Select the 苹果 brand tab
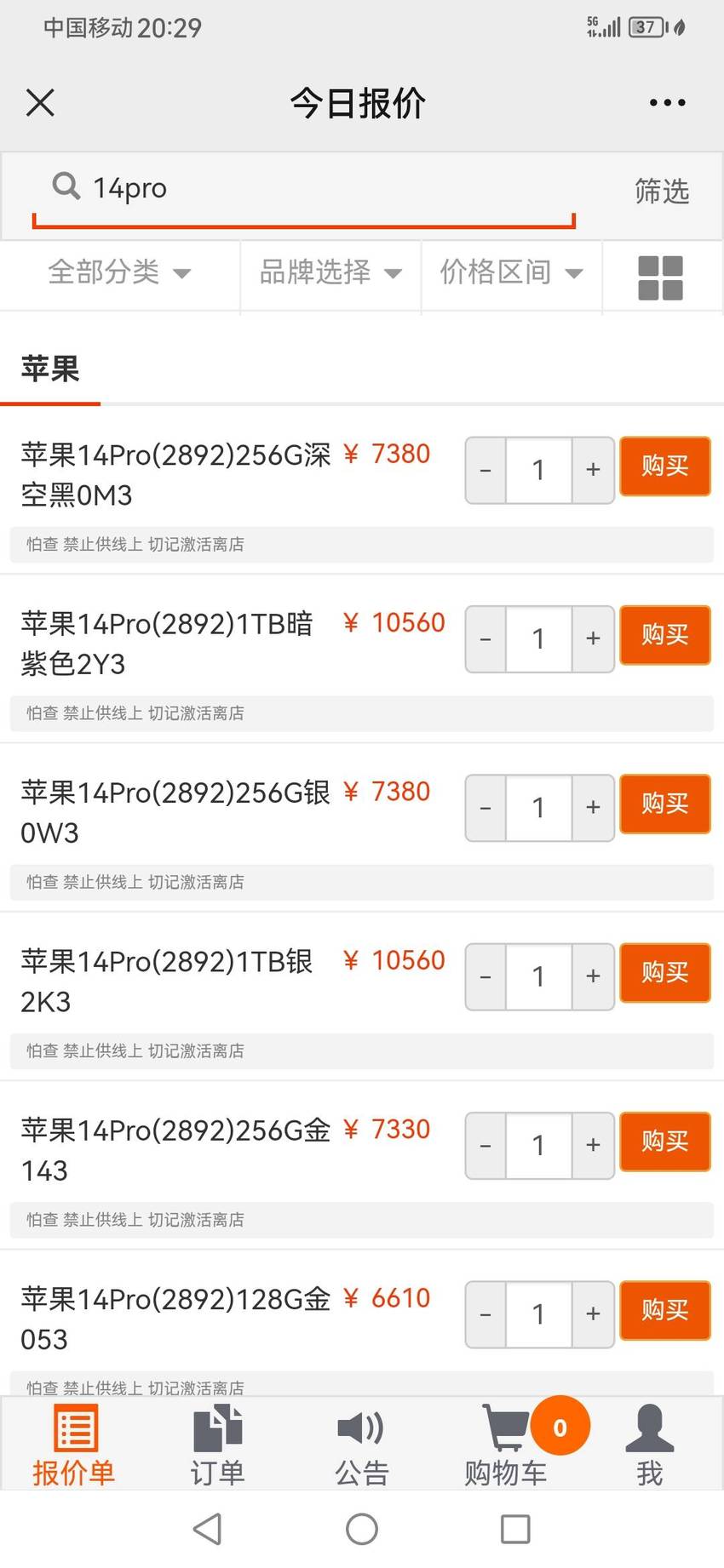This screenshot has width=724, height=1568. [50, 369]
